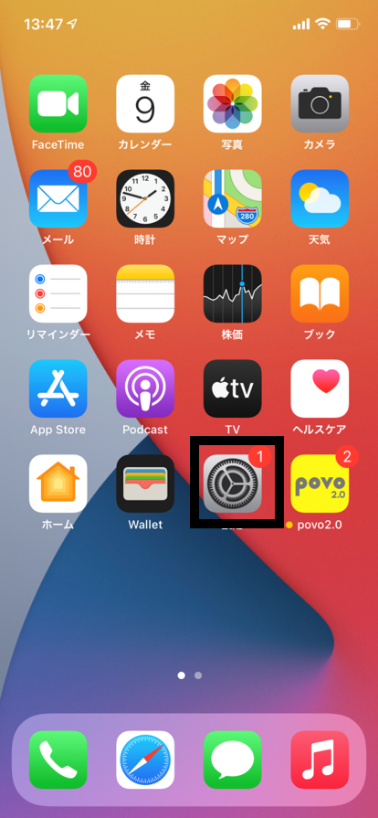Check the 天気 weather app
Viewport: 378px width, 818px height.
320,199
